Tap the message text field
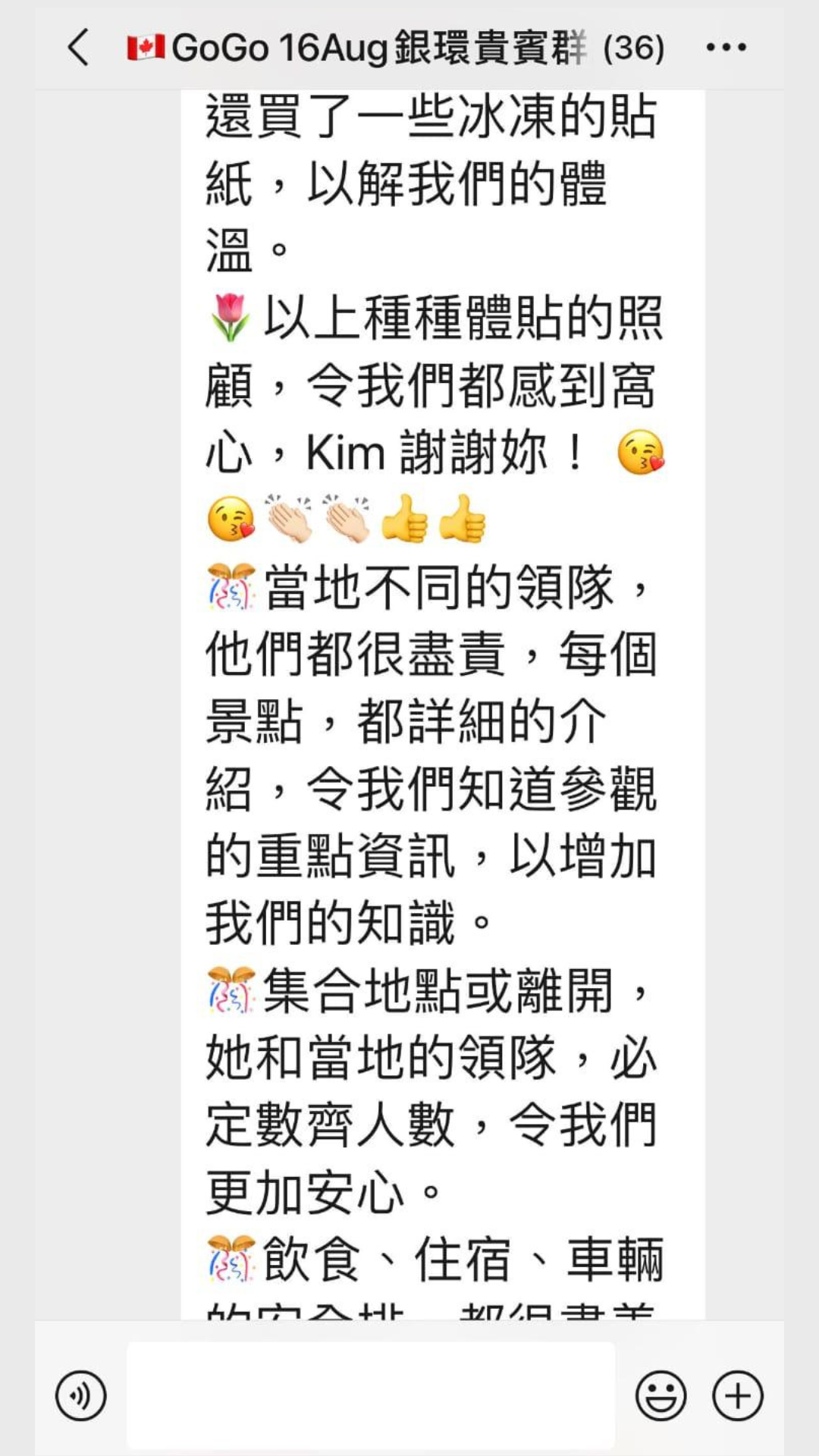819x1456 pixels. pyautogui.click(x=371, y=1395)
